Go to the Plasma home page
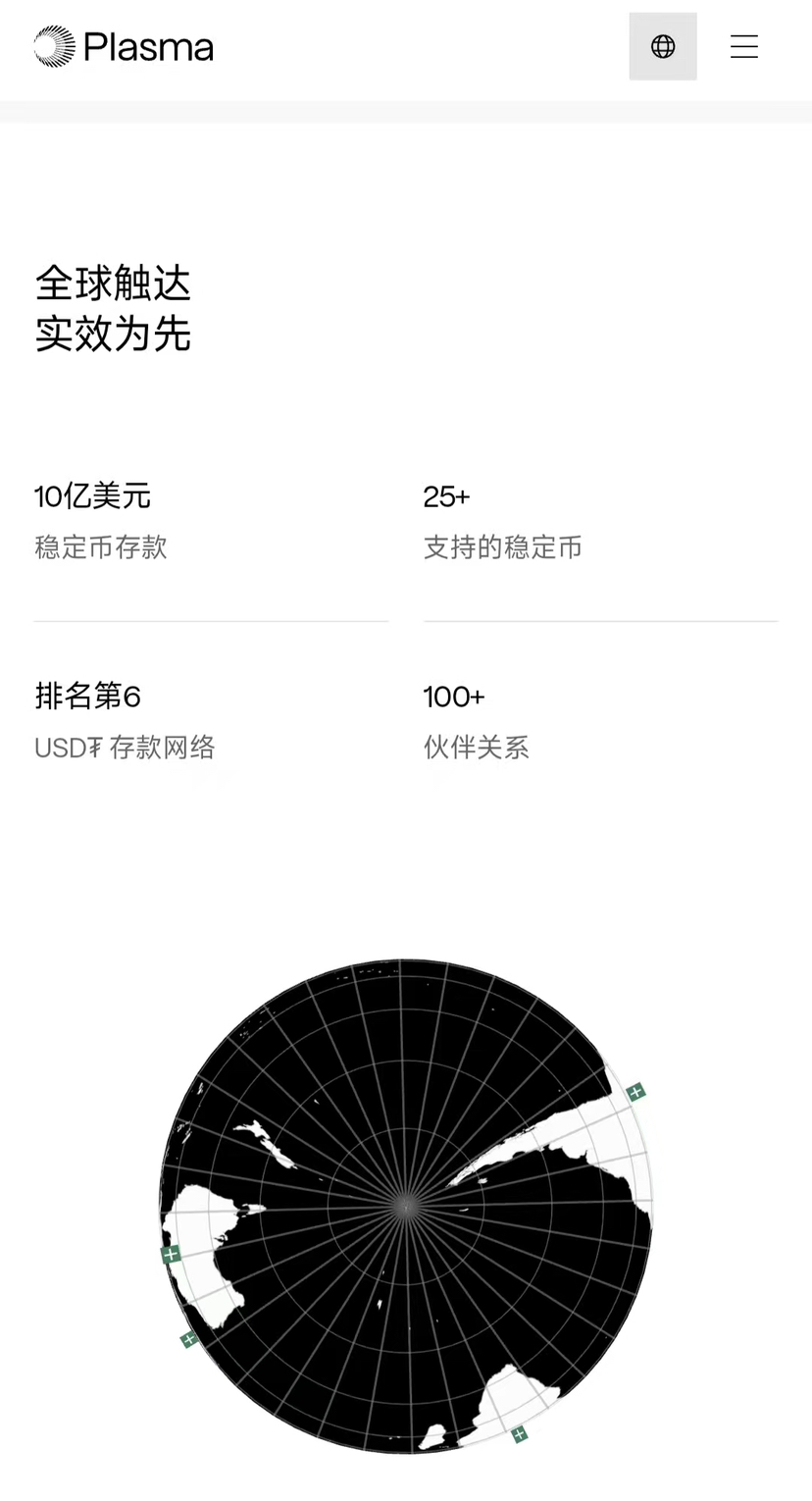 click(124, 47)
